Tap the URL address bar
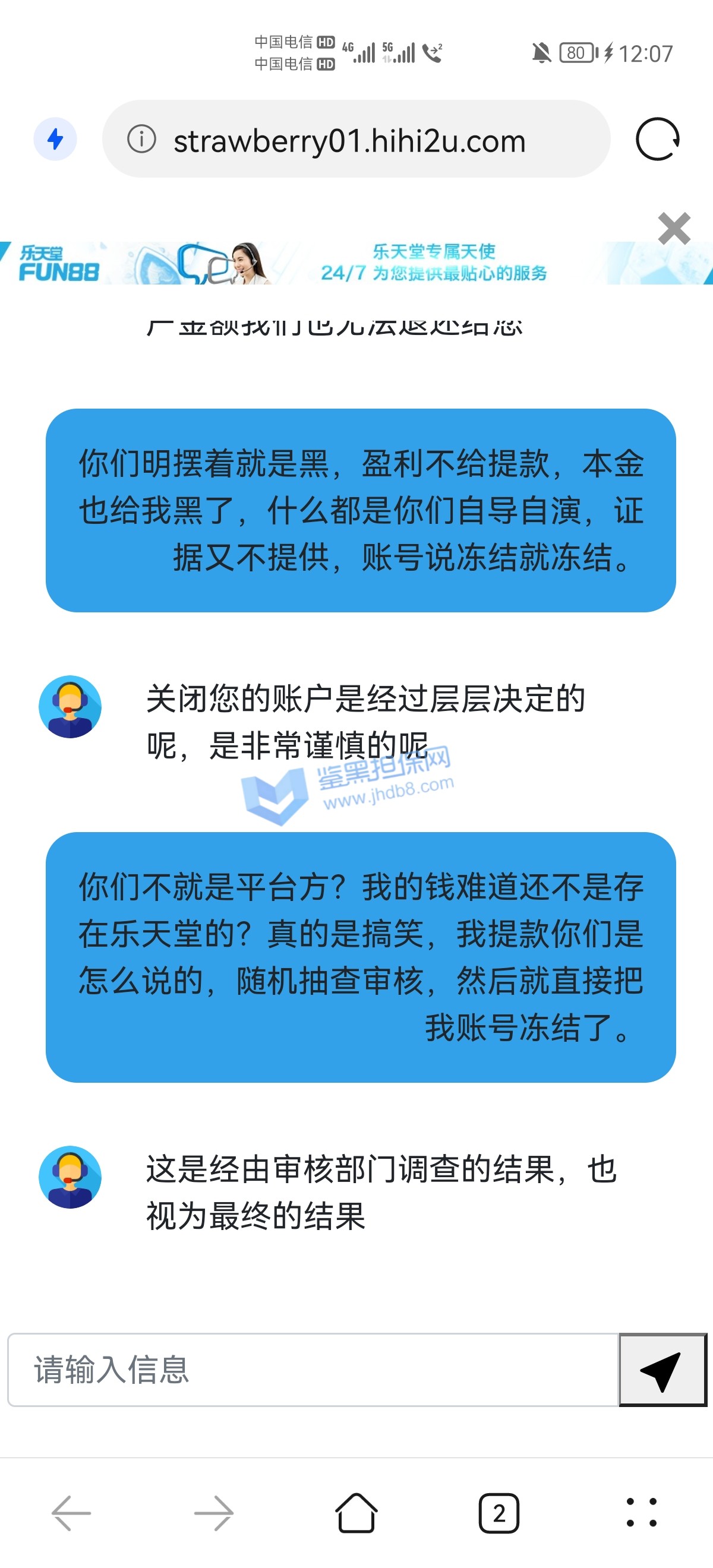 click(349, 141)
